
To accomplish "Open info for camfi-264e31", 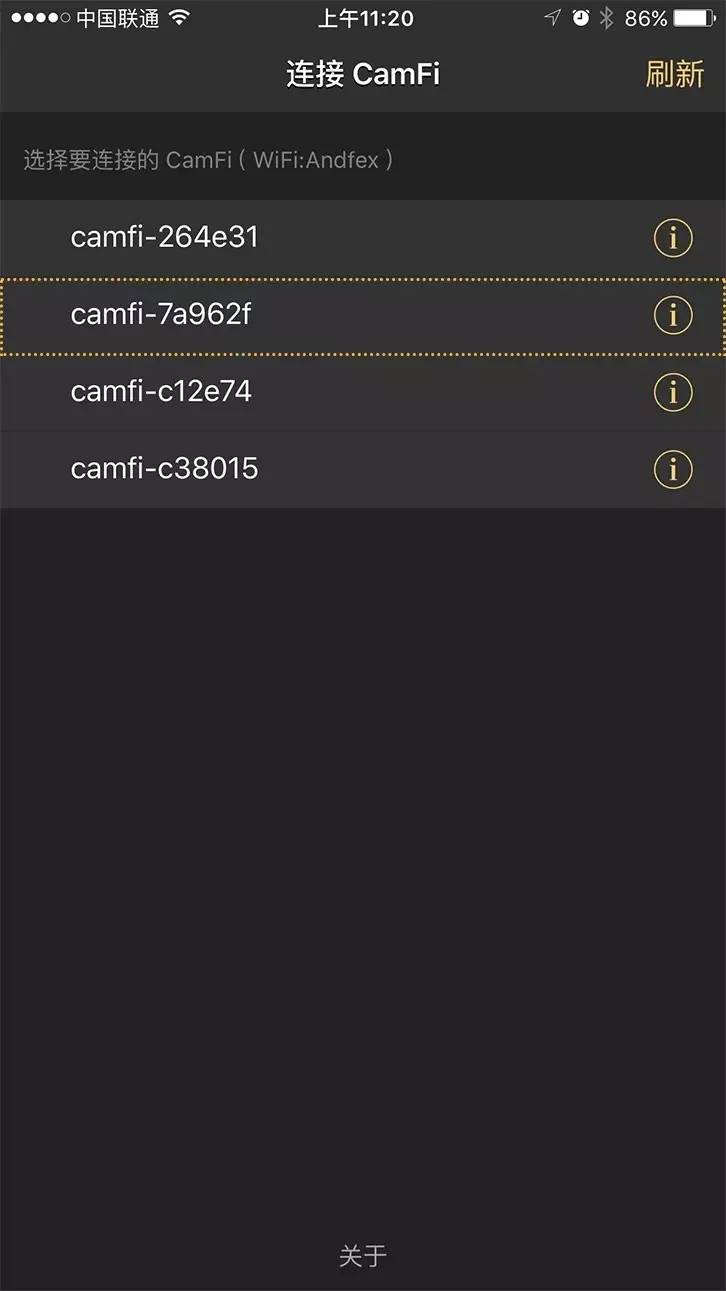I will [x=673, y=238].
